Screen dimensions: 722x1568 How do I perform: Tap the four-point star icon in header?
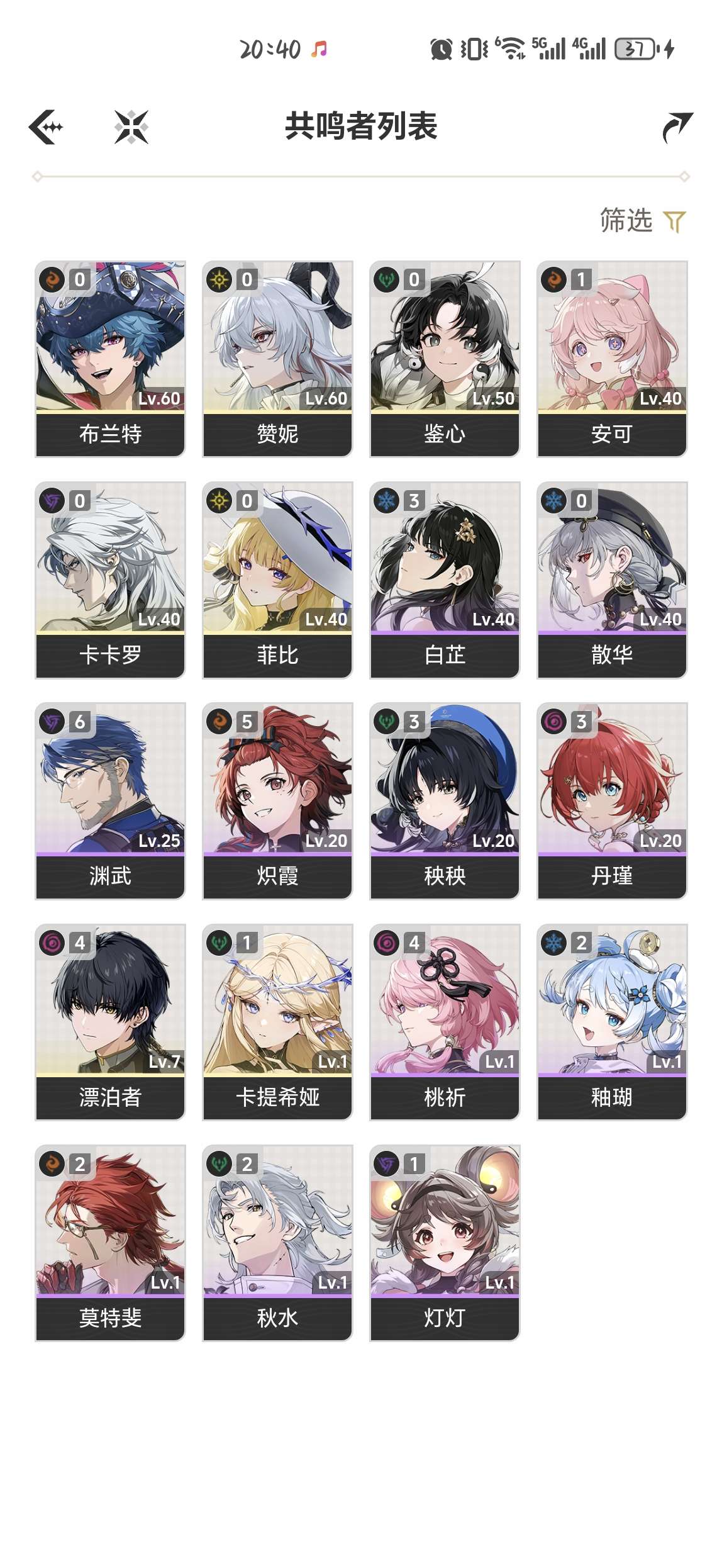[131, 127]
